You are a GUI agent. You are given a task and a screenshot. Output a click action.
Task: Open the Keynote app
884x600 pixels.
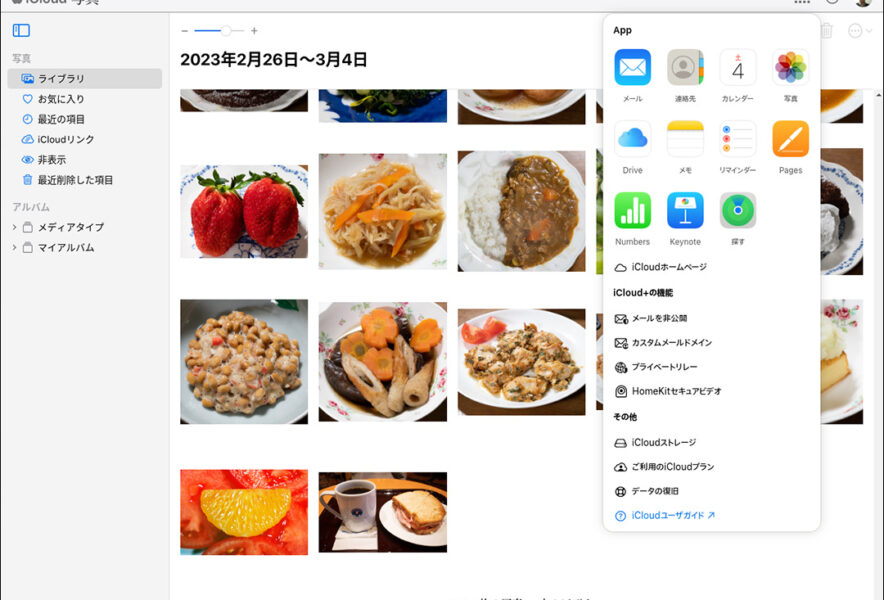tap(685, 211)
